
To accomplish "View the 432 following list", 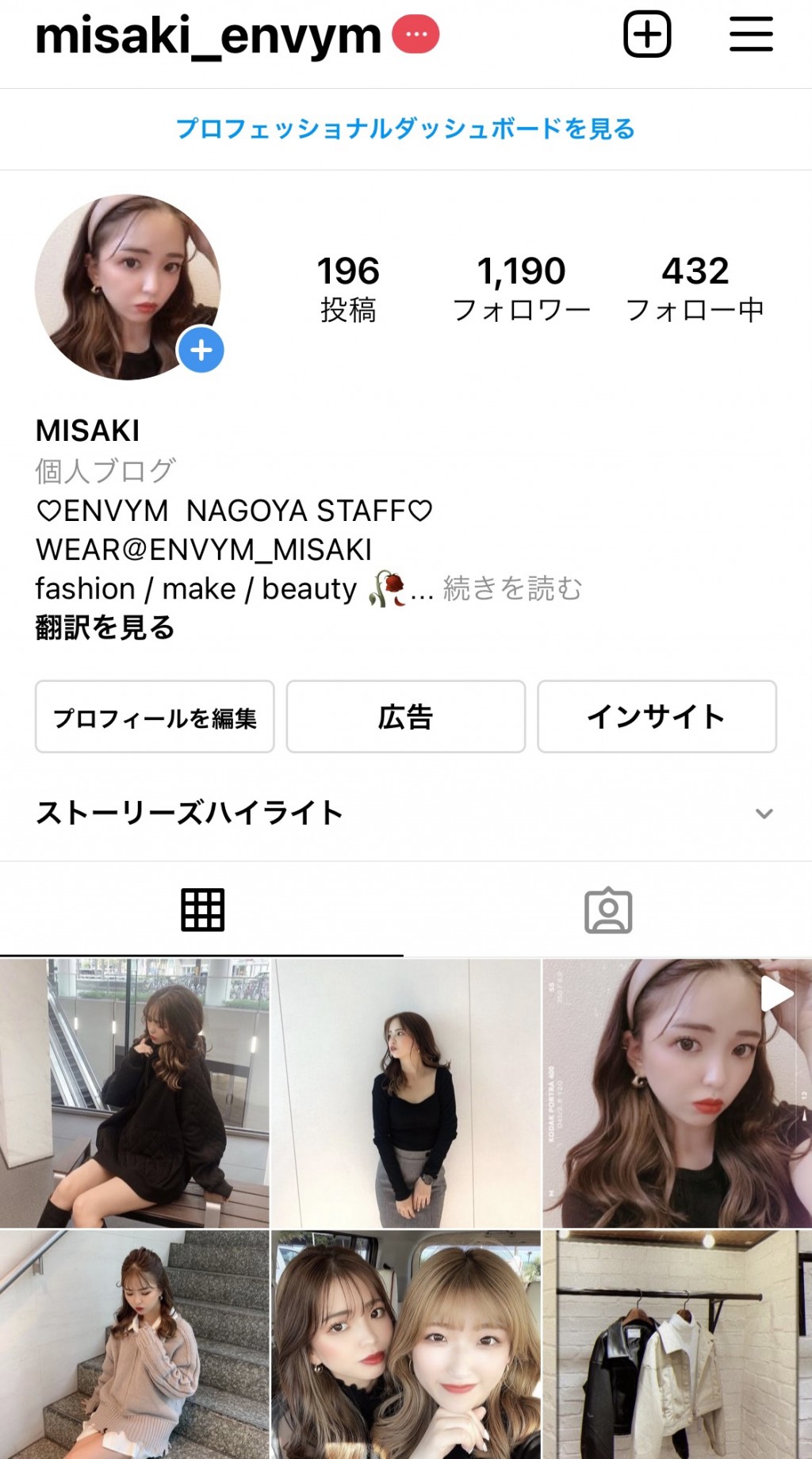I will (695, 289).
